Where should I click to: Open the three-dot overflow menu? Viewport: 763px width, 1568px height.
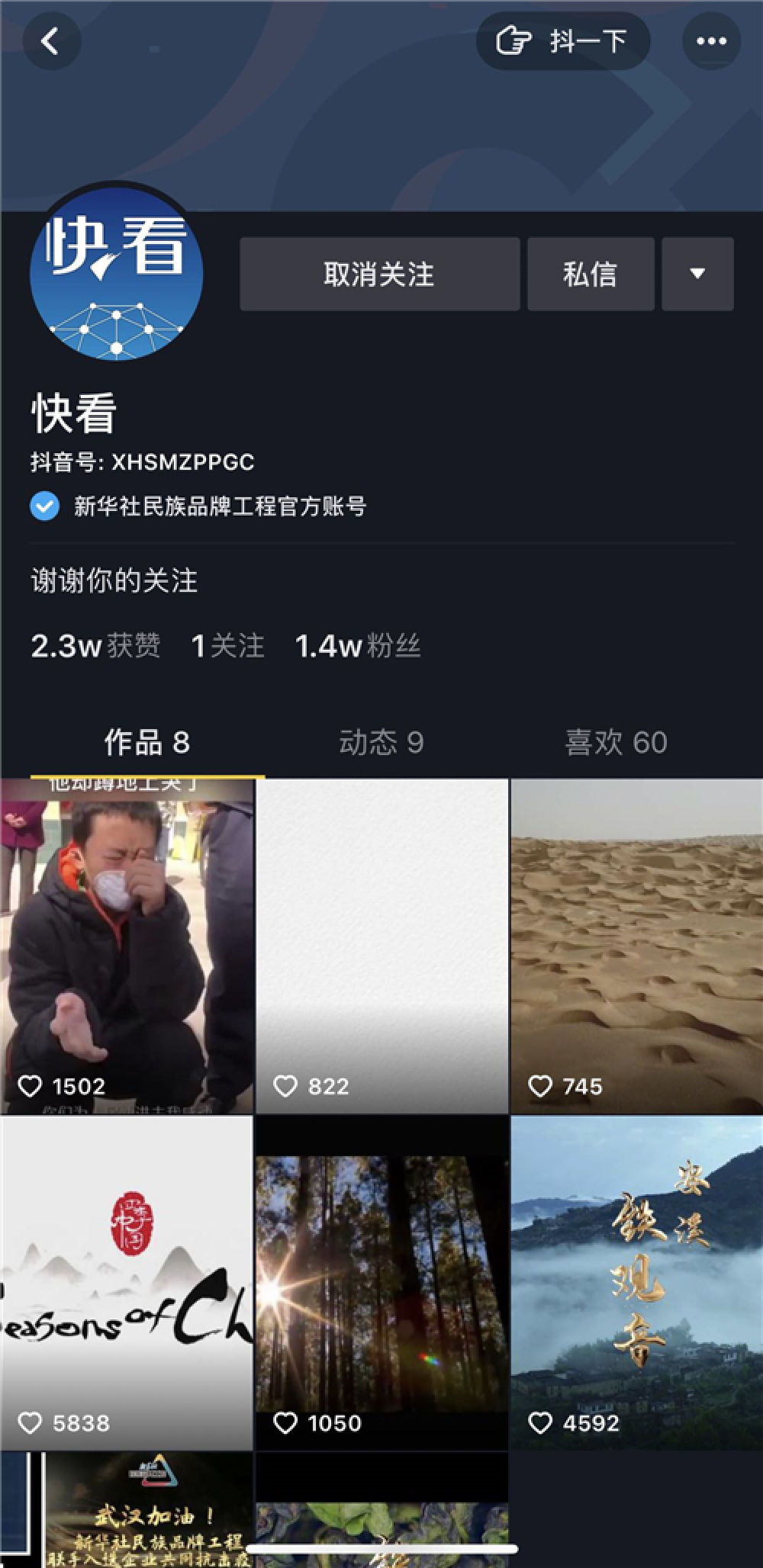click(x=711, y=41)
